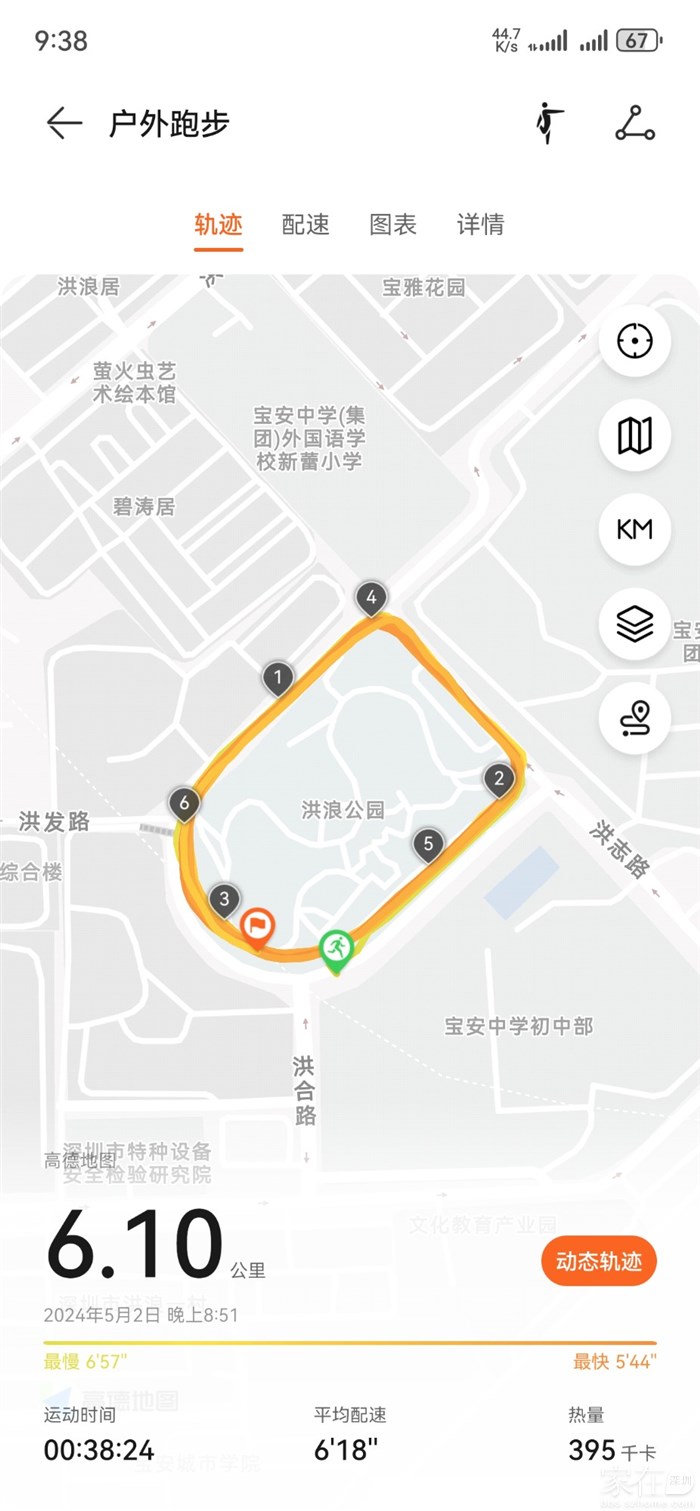Viewport: 700px width, 1511px height.
Task: Tap the route pin button
Action: click(x=634, y=717)
